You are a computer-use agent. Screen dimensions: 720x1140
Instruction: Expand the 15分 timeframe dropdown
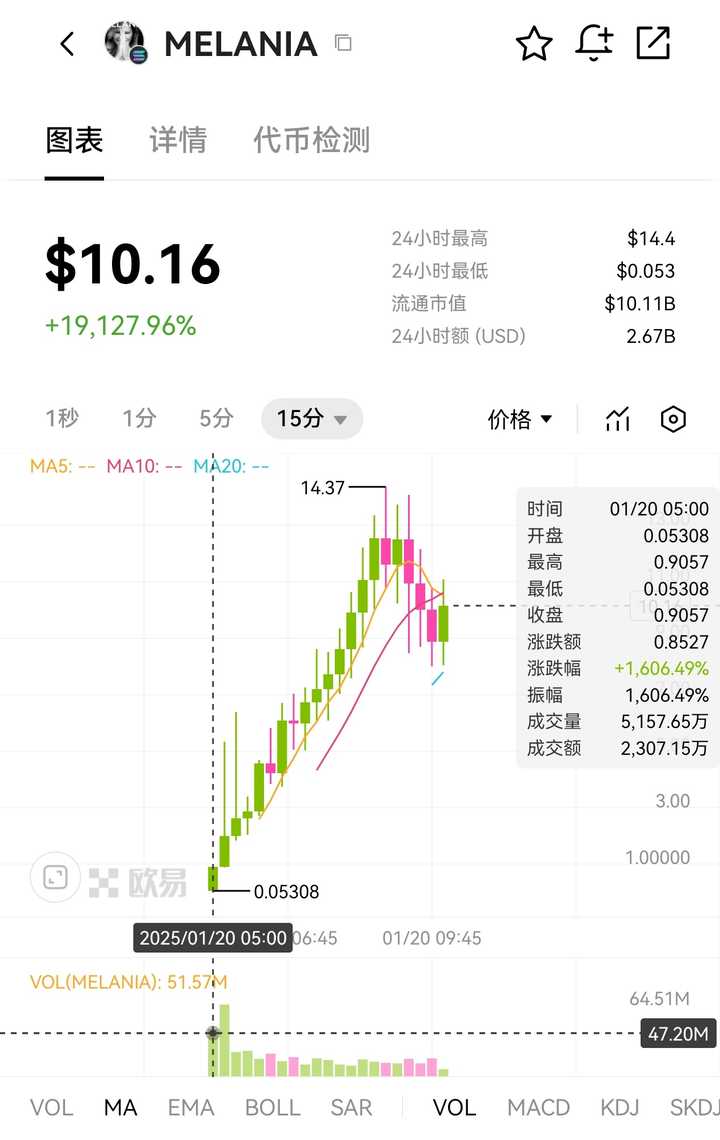[x=311, y=419]
